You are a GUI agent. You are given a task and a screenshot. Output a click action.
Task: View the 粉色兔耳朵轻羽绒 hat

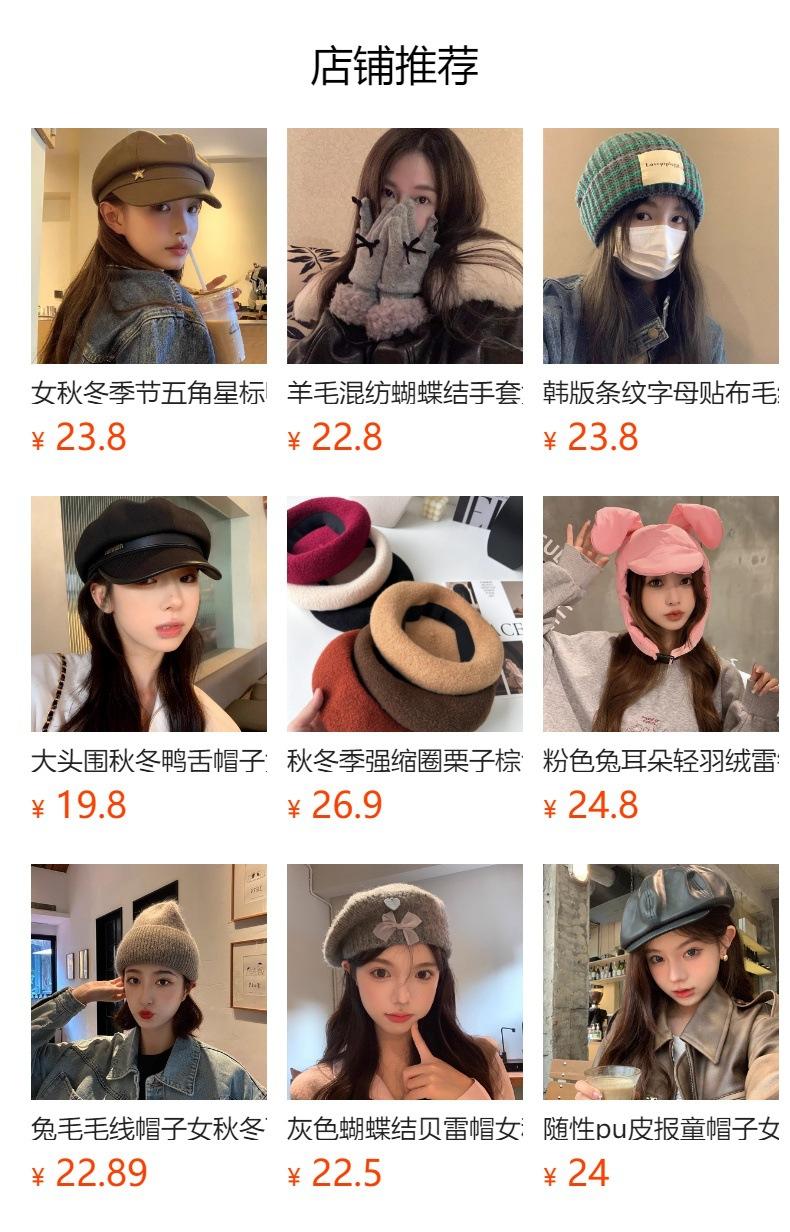click(661, 660)
